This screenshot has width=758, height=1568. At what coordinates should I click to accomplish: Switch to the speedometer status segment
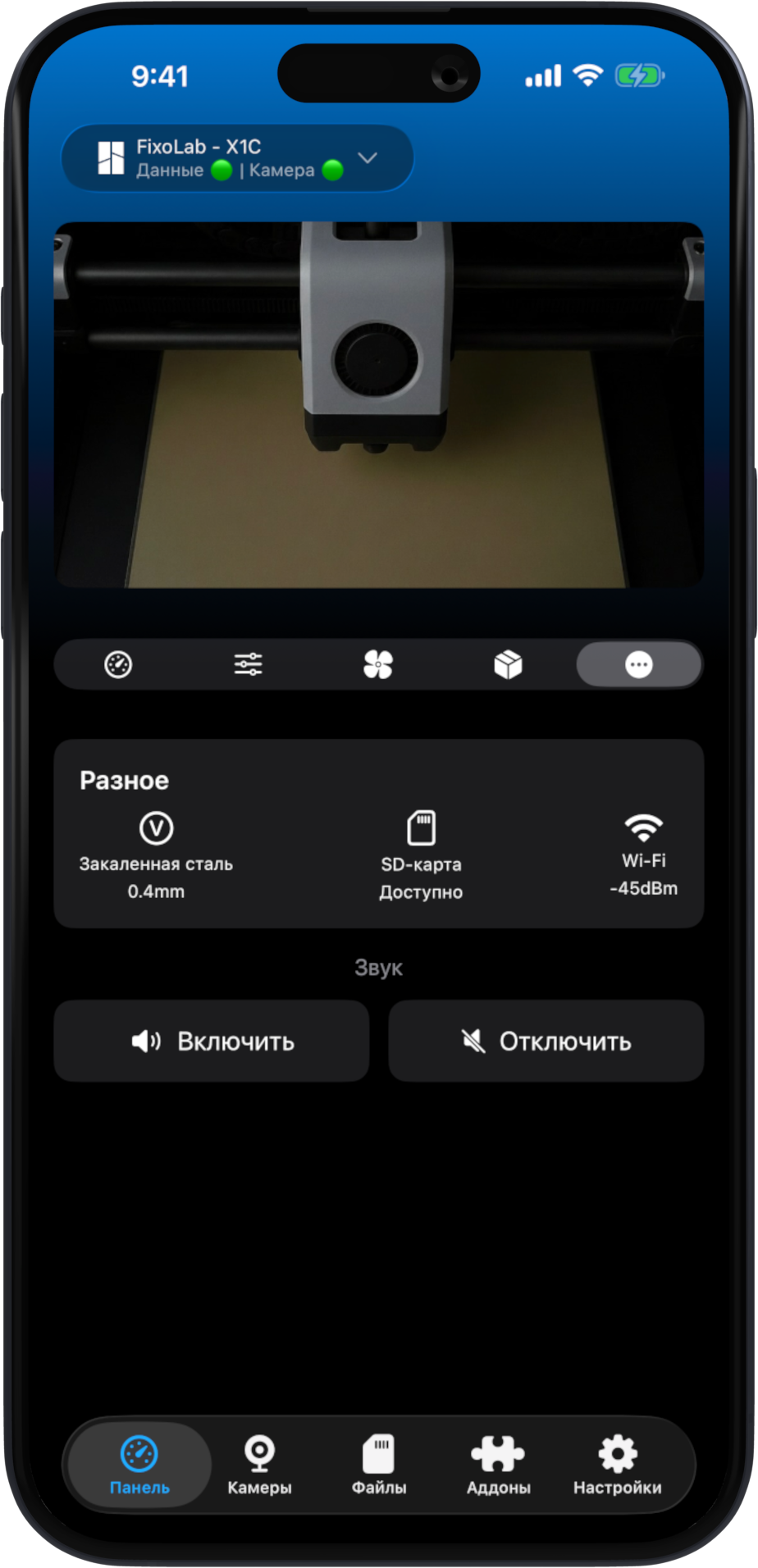click(x=118, y=664)
